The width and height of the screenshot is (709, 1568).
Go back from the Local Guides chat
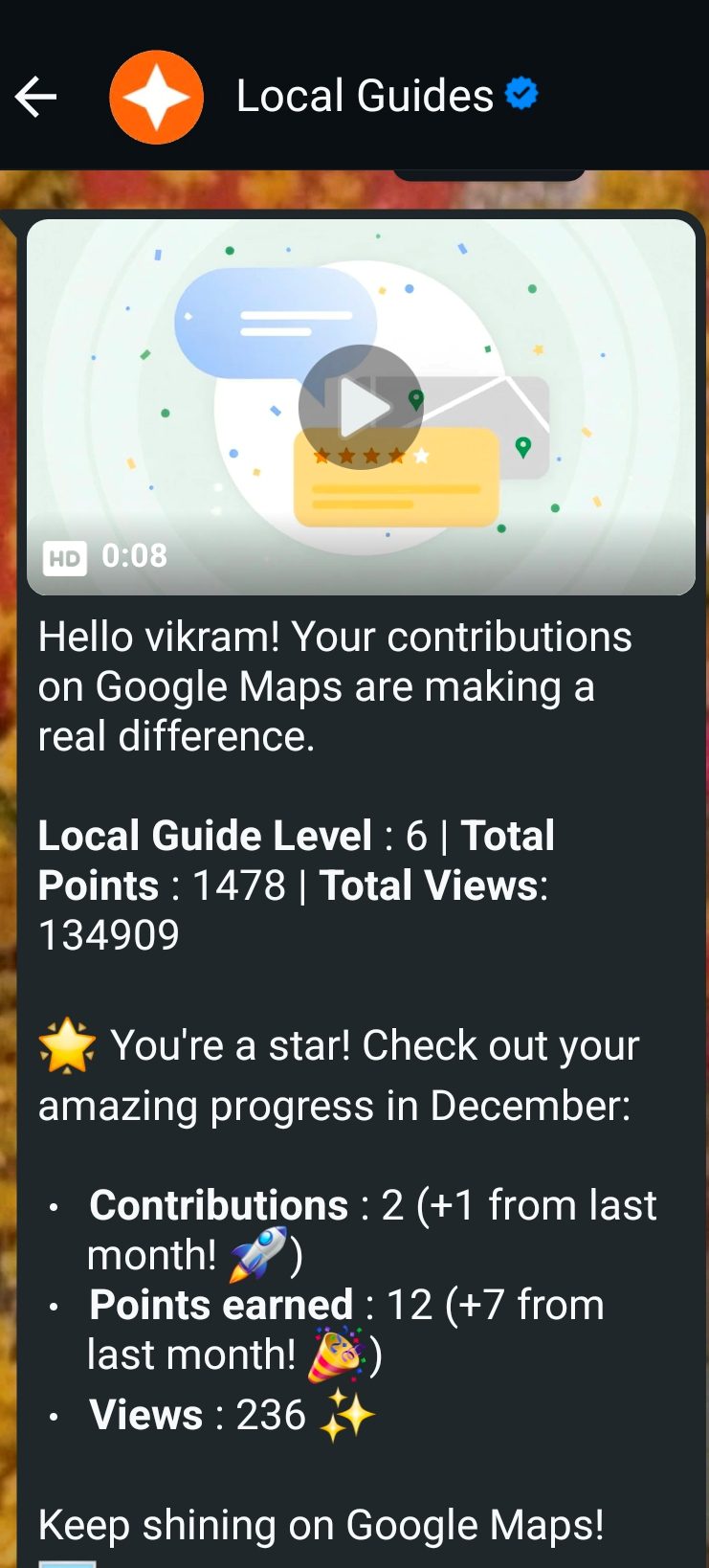pos(36,97)
